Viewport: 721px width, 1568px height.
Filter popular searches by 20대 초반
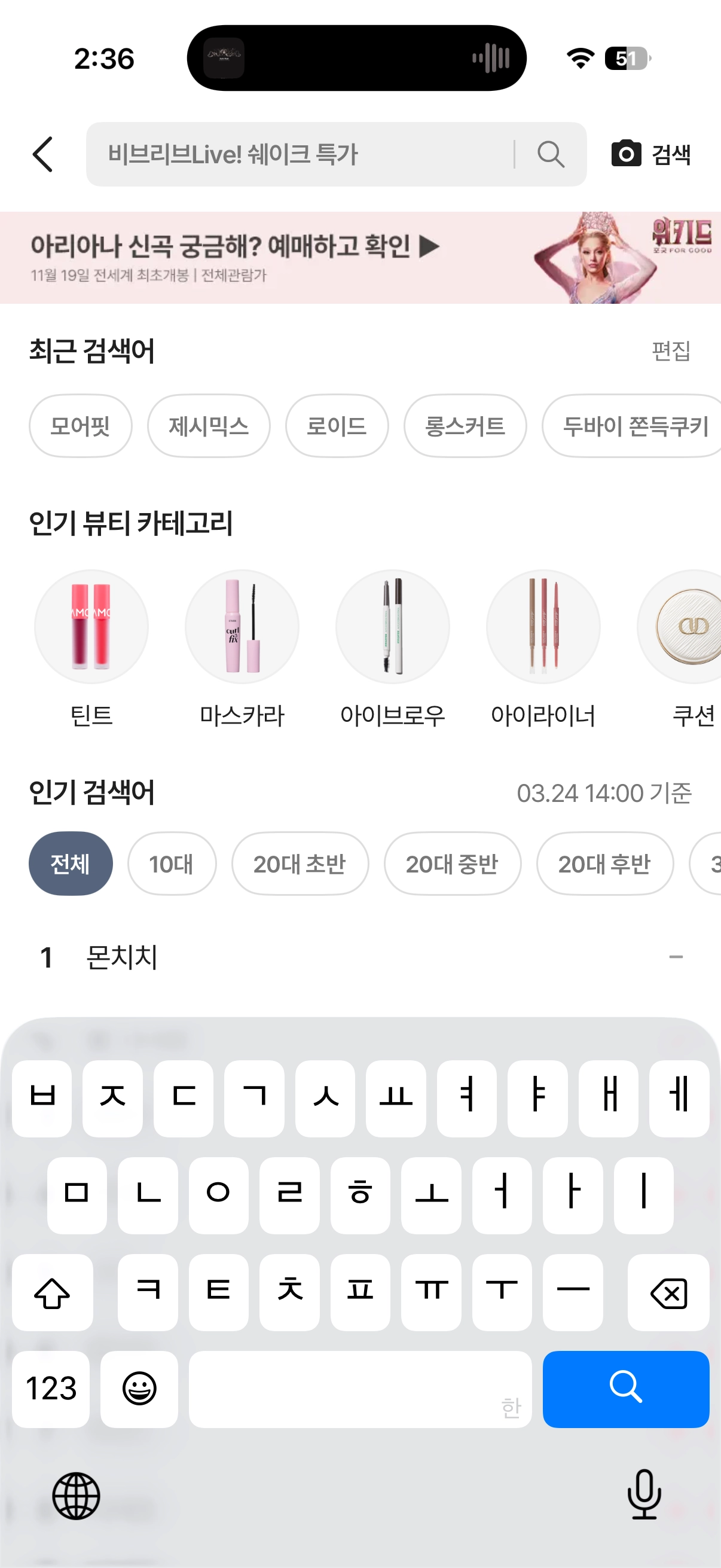[300, 864]
